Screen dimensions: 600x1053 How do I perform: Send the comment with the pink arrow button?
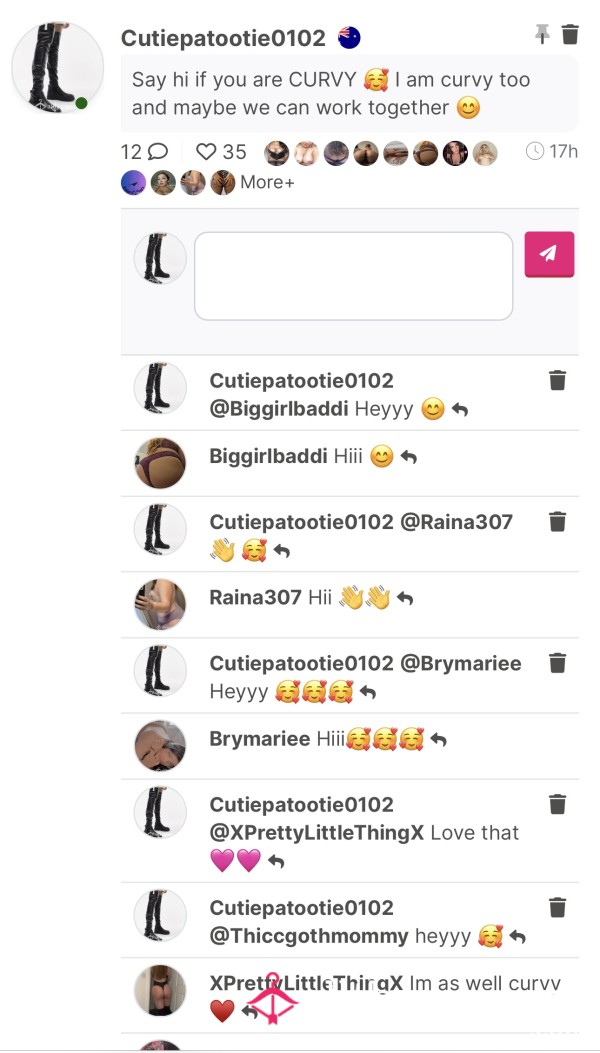(x=549, y=254)
